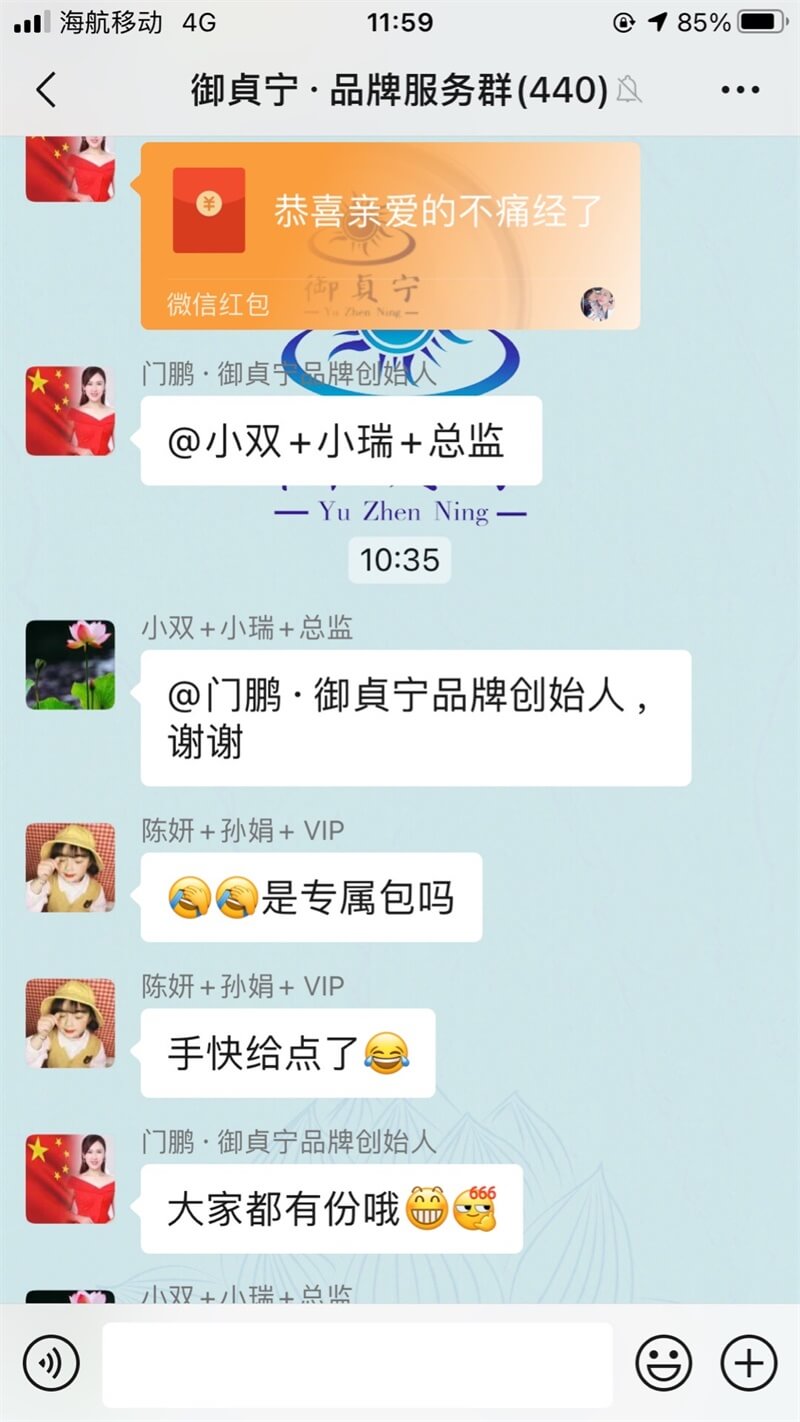Tap the message text field
Viewport: 800px width, 1422px height.
click(357, 1363)
